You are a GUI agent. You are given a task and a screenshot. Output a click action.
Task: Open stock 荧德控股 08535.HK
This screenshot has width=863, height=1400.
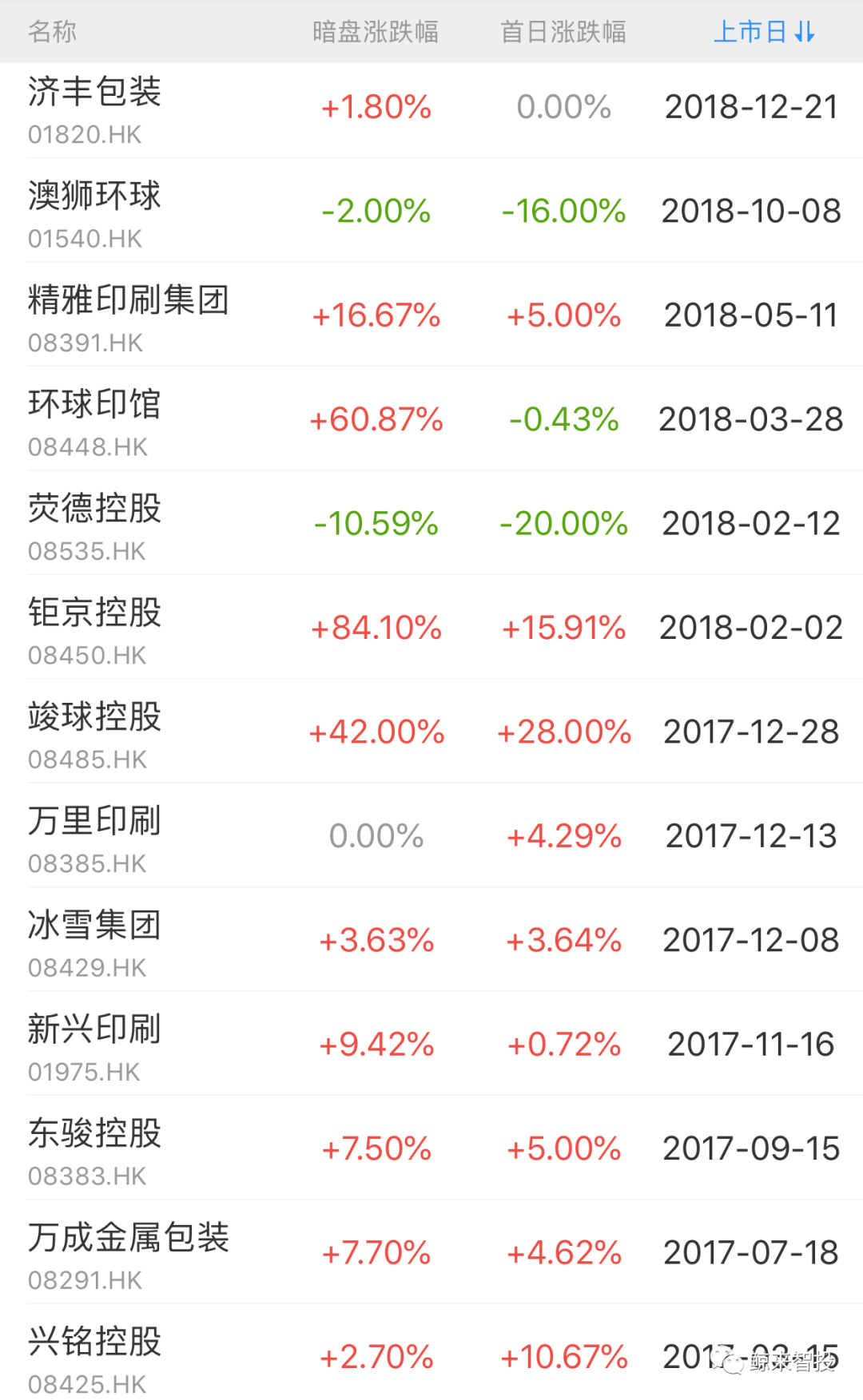point(431,523)
